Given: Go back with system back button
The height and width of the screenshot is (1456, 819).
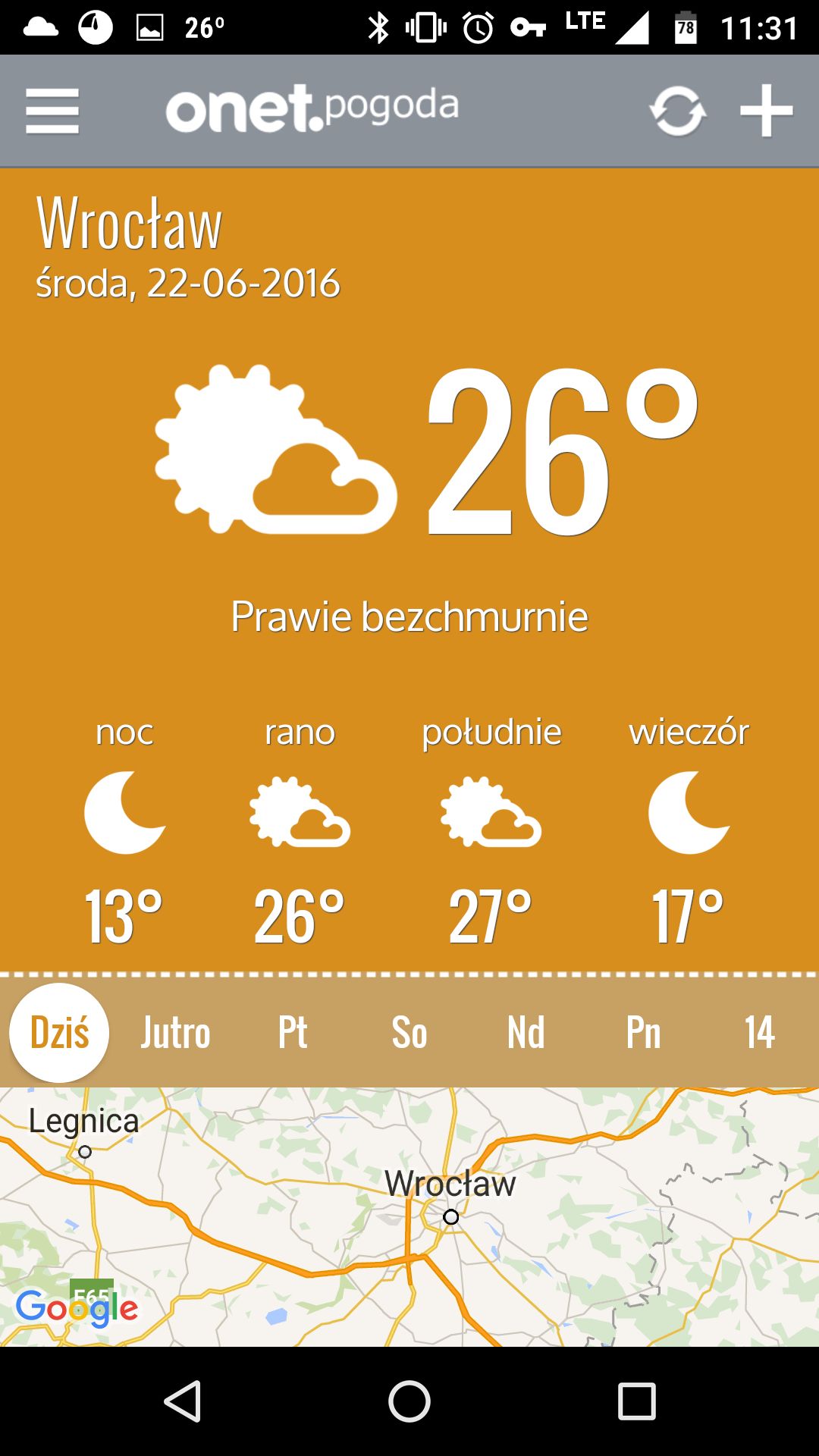Looking at the screenshot, I should pos(182,1401).
